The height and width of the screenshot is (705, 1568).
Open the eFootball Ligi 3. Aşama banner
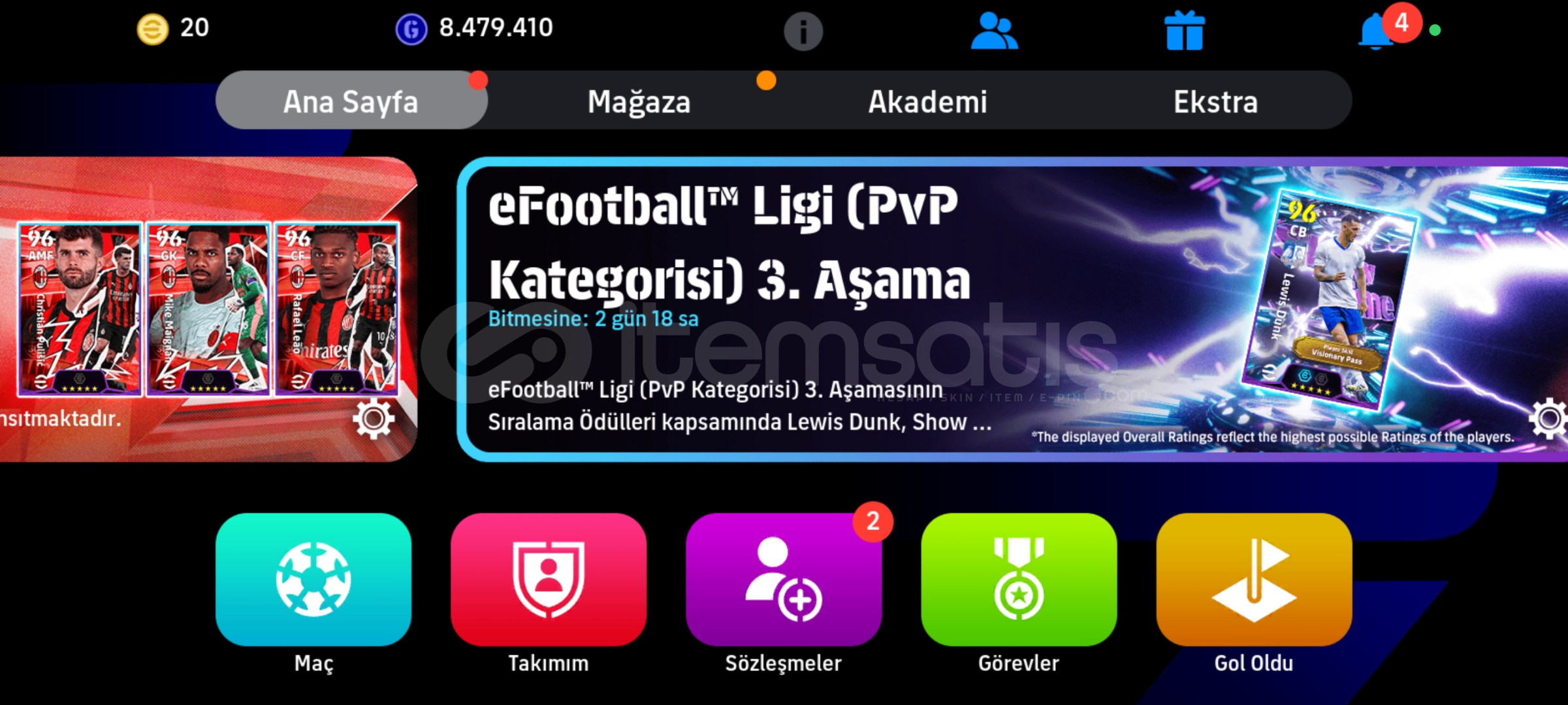click(x=849, y=307)
